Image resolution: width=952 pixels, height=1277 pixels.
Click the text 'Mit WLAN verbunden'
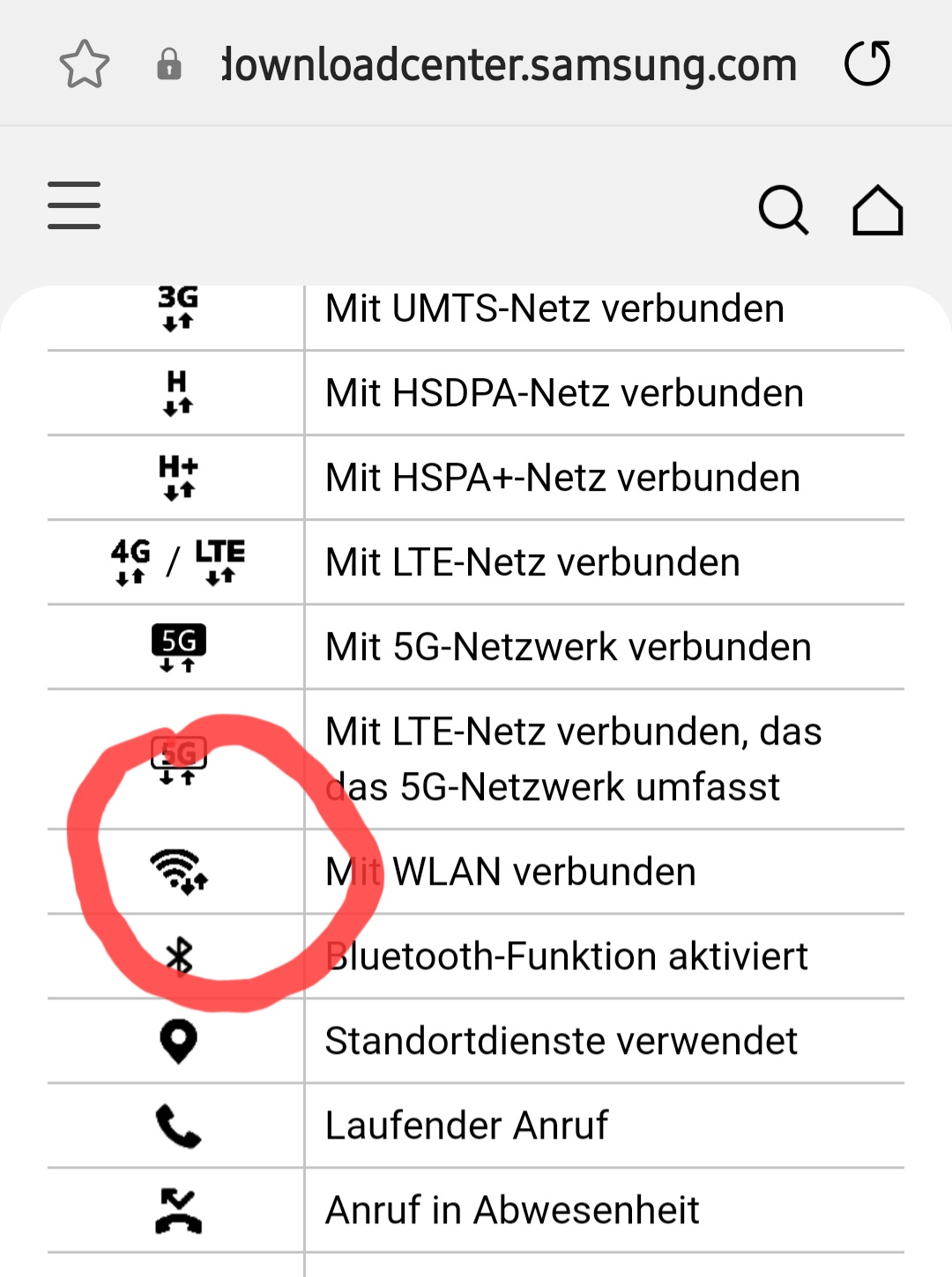point(511,872)
